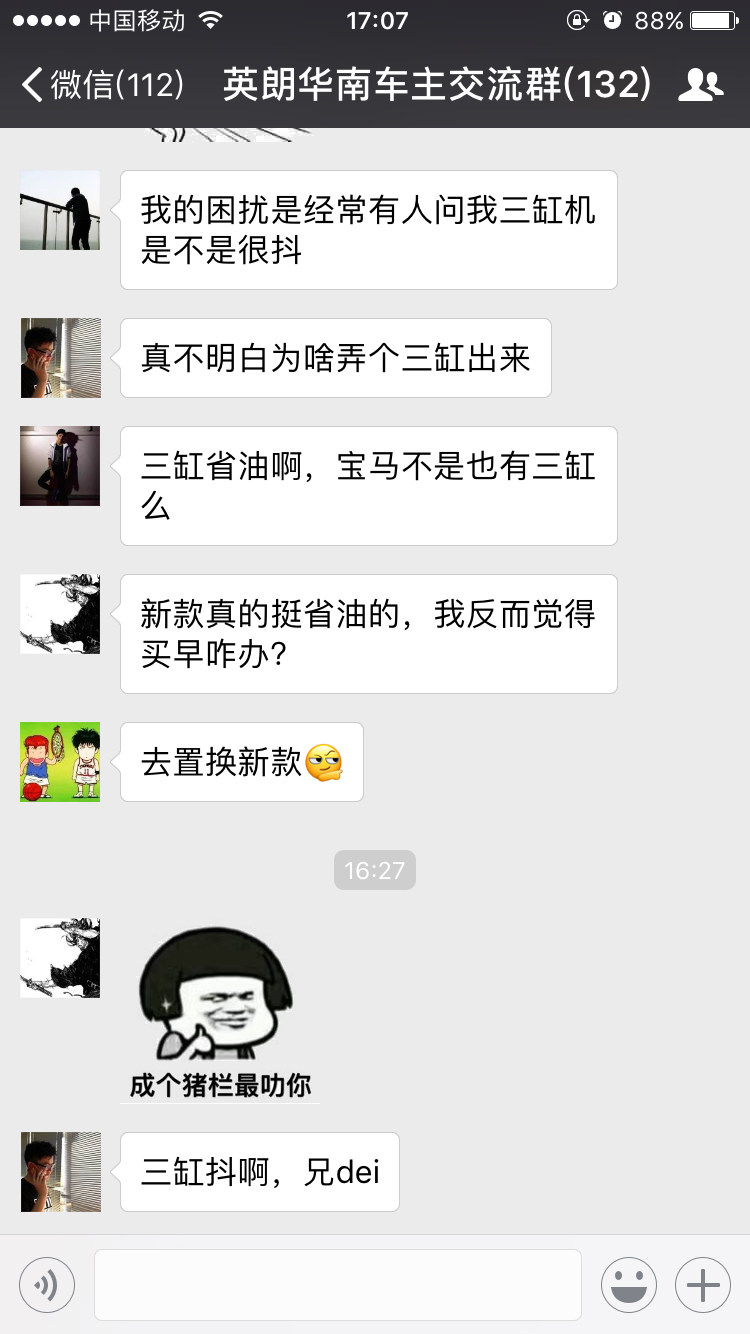Image resolution: width=750 pixels, height=1334 pixels.
Task: Open the emoji sticker picker
Action: click(x=629, y=1285)
